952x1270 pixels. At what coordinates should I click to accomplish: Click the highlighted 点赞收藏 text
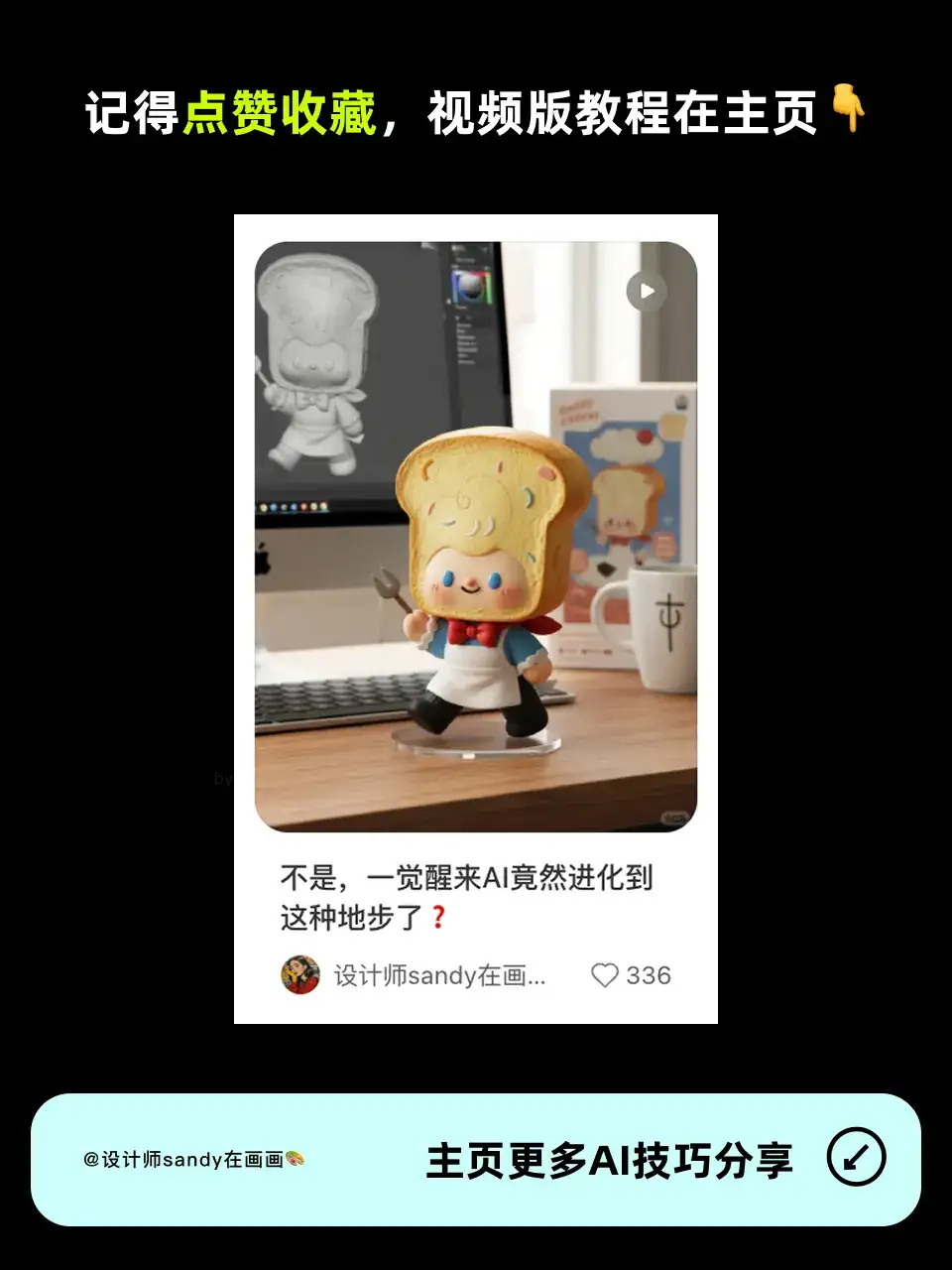tap(281, 111)
